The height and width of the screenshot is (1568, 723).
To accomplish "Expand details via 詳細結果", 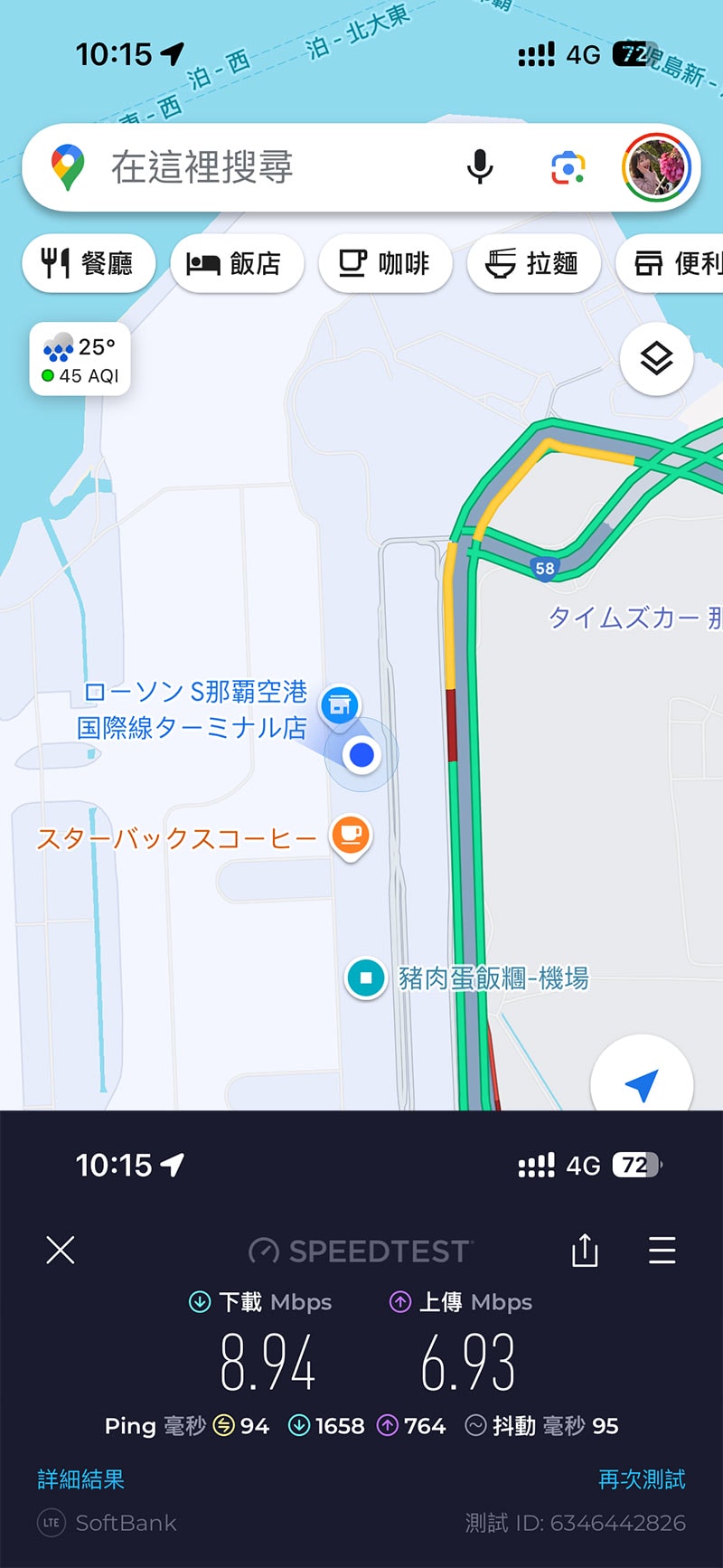I will pyautogui.click(x=80, y=1479).
